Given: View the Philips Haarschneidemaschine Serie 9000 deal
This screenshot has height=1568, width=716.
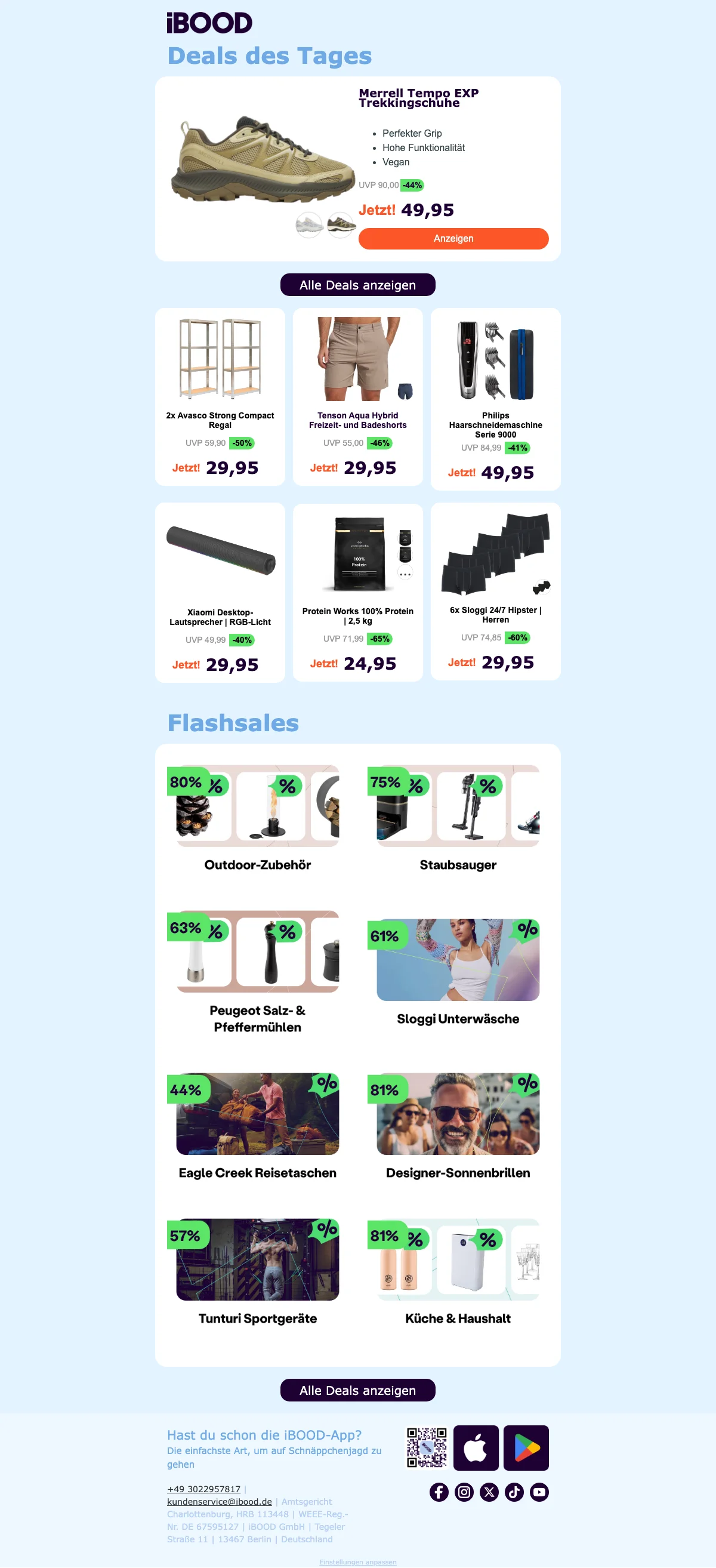Looking at the screenshot, I should pyautogui.click(x=495, y=399).
